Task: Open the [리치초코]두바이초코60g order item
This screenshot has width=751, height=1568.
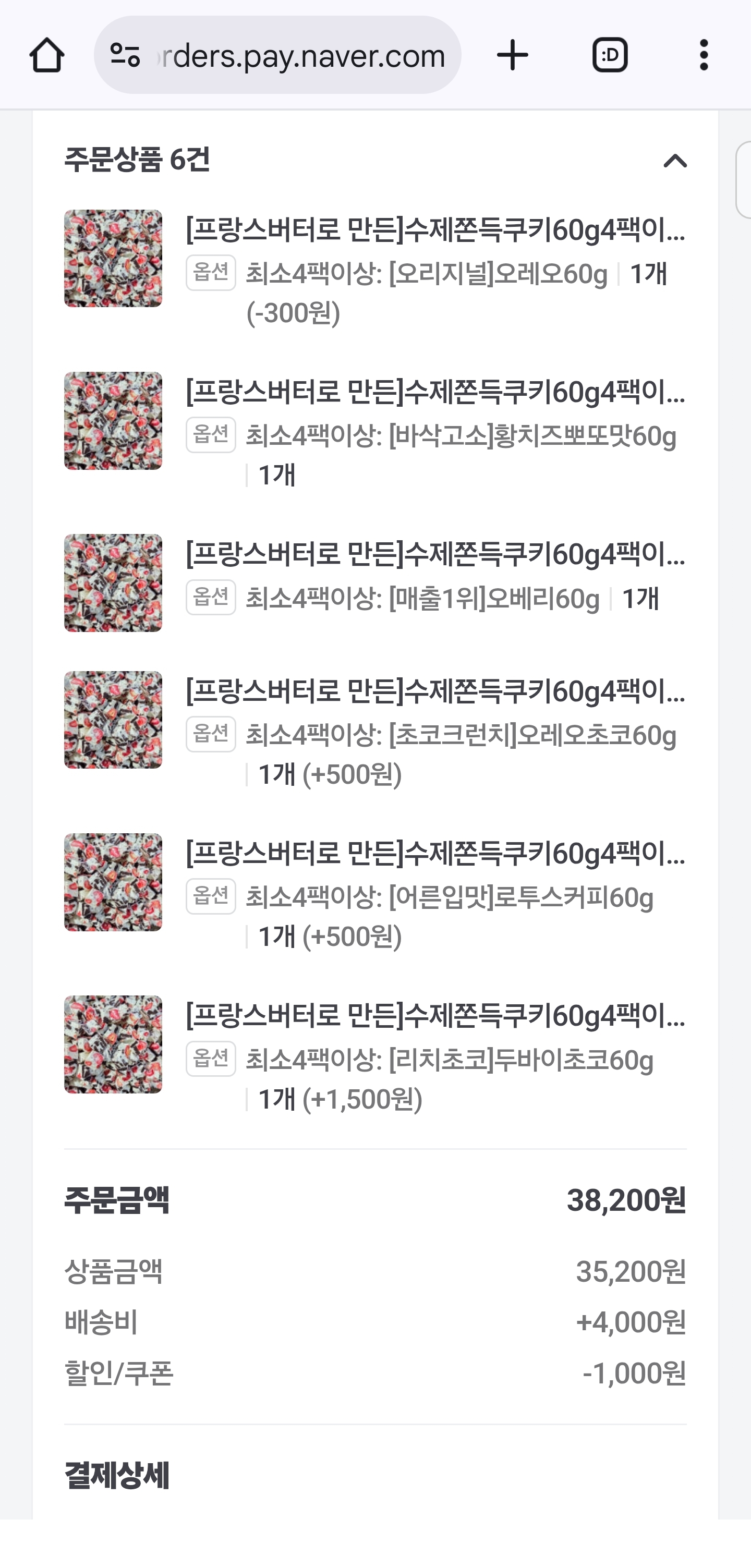Action: (x=434, y=1016)
